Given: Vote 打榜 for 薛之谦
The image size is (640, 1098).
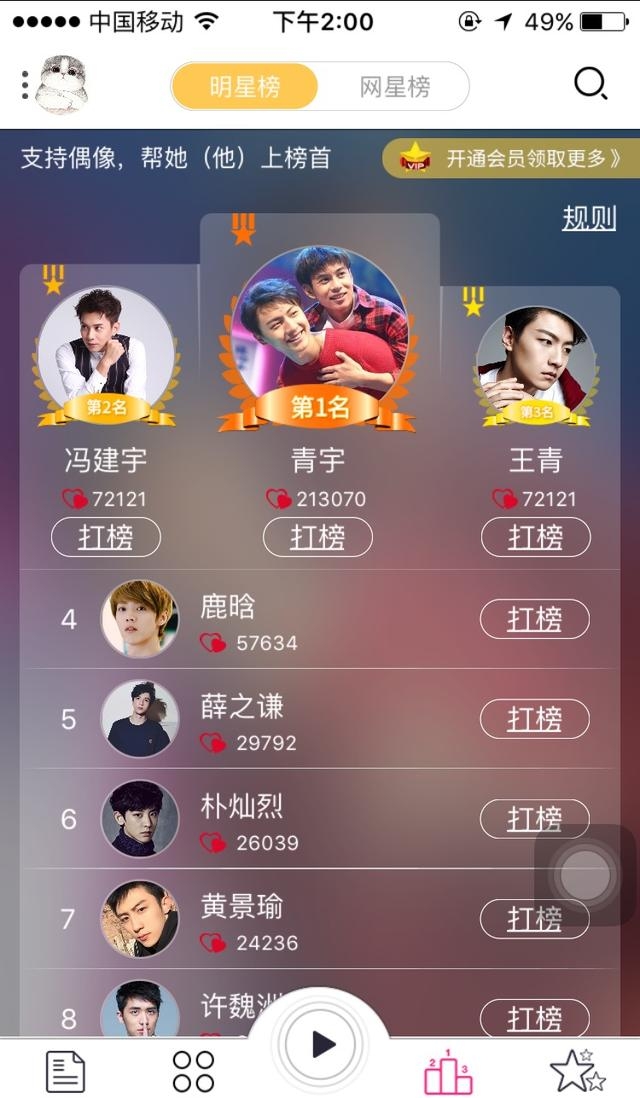Looking at the screenshot, I should click(x=535, y=719).
